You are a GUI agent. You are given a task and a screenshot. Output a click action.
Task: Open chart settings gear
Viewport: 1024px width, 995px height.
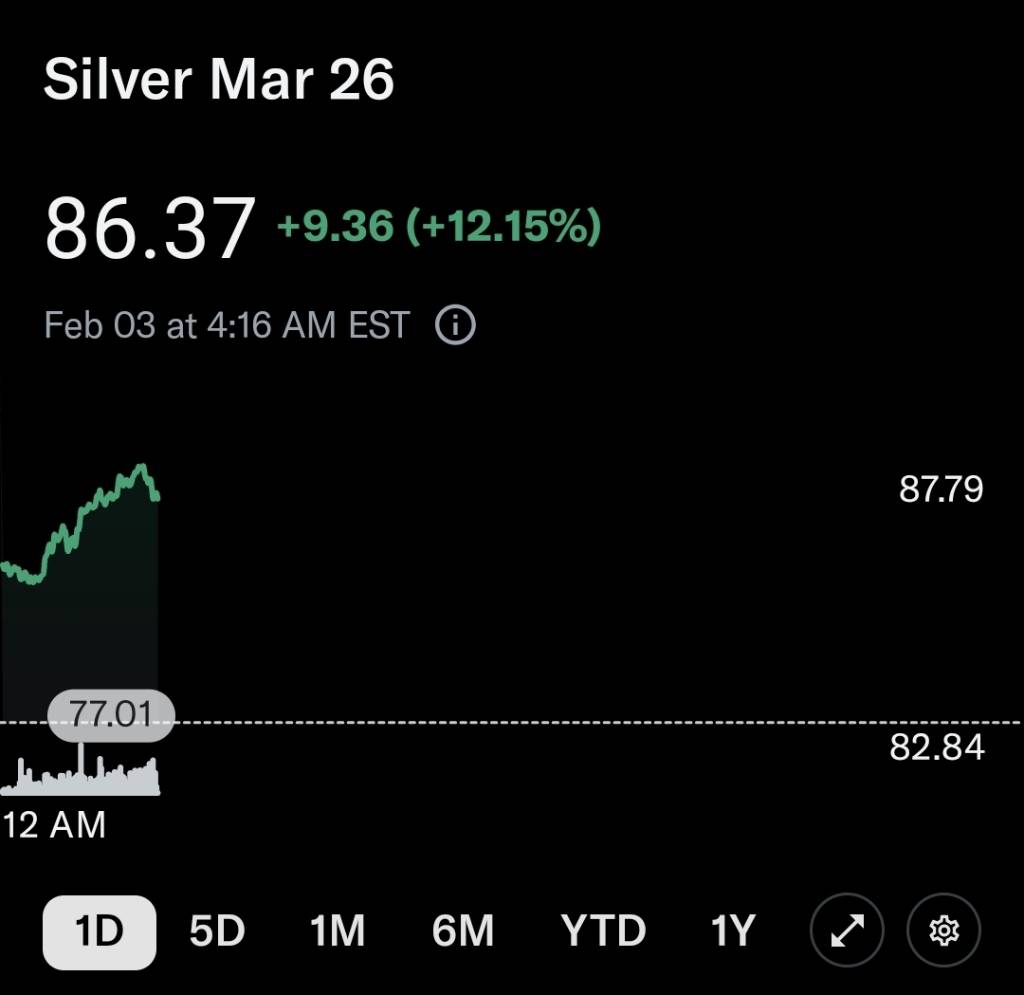[943, 932]
